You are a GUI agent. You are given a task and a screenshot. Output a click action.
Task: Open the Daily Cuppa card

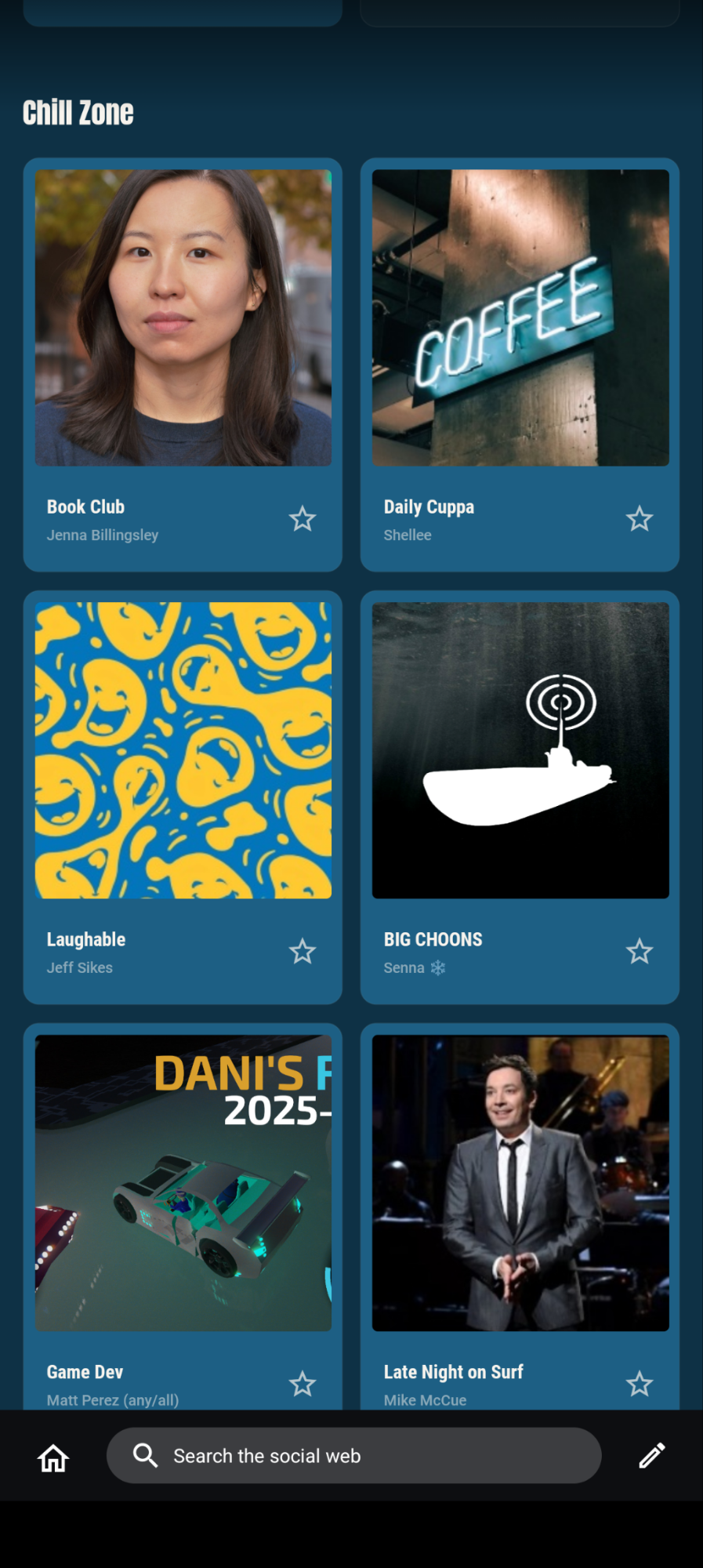tap(520, 365)
